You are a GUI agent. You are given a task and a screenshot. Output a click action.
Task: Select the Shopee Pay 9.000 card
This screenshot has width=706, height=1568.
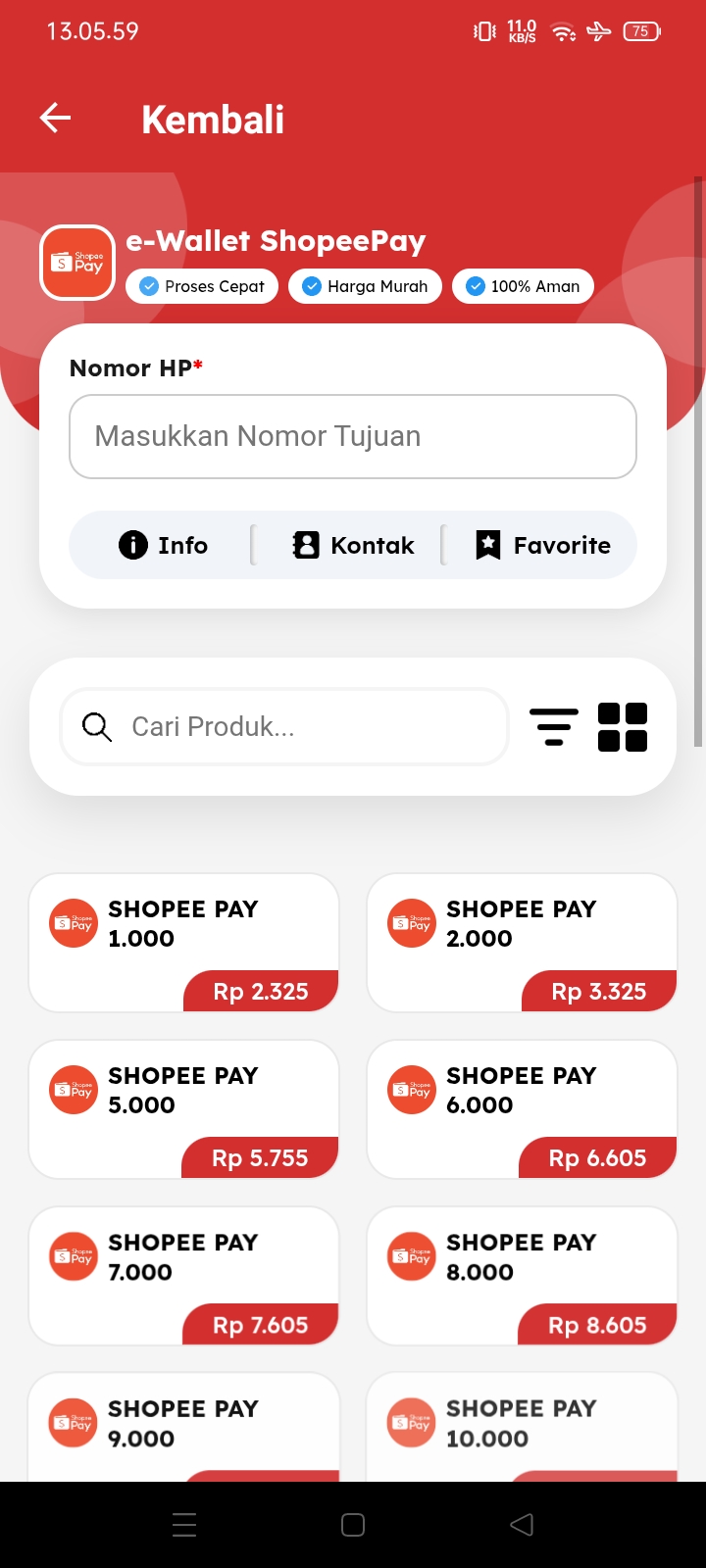[183, 1426]
